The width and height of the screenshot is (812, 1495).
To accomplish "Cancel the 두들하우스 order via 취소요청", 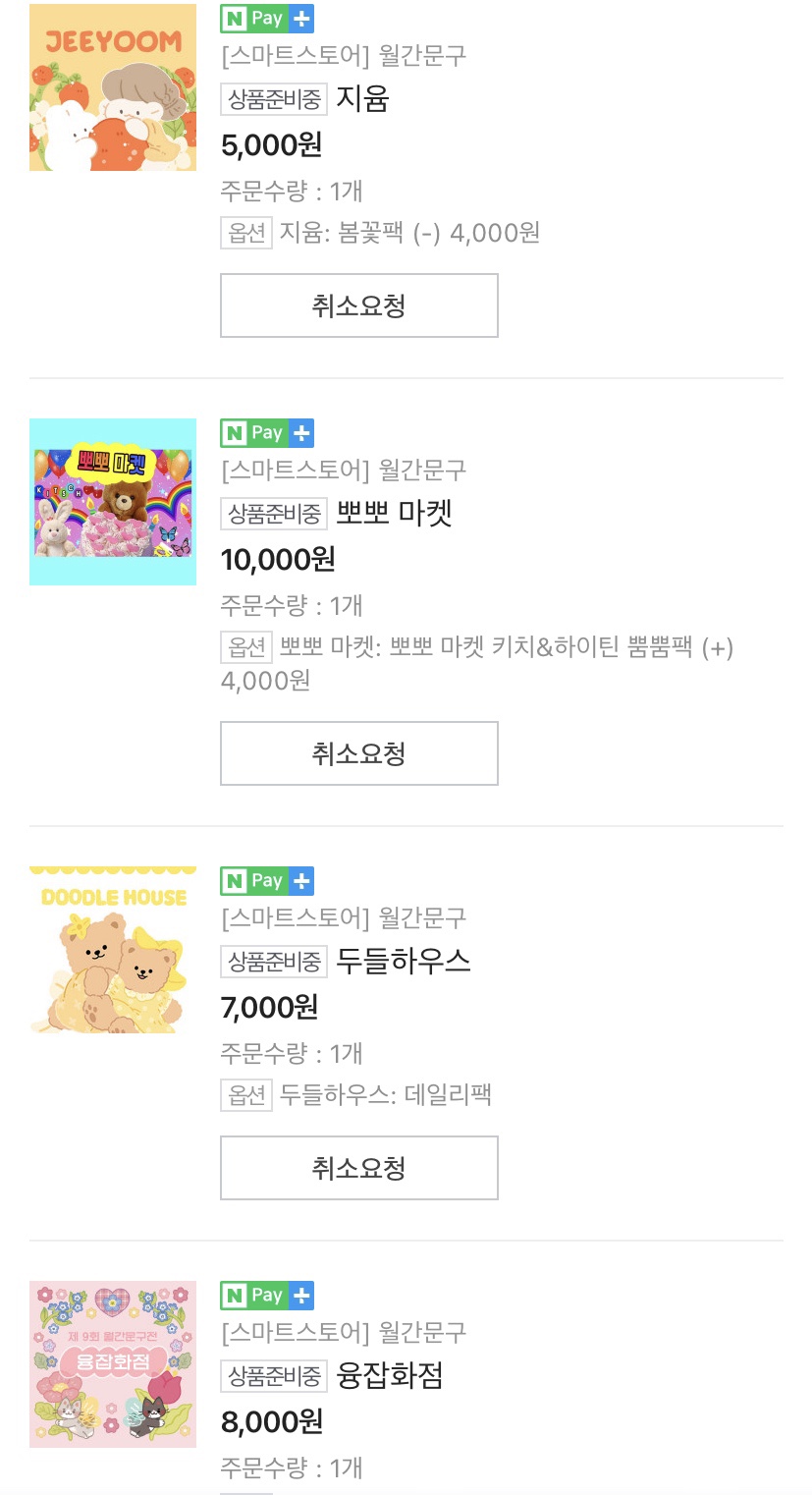I will point(358,1168).
